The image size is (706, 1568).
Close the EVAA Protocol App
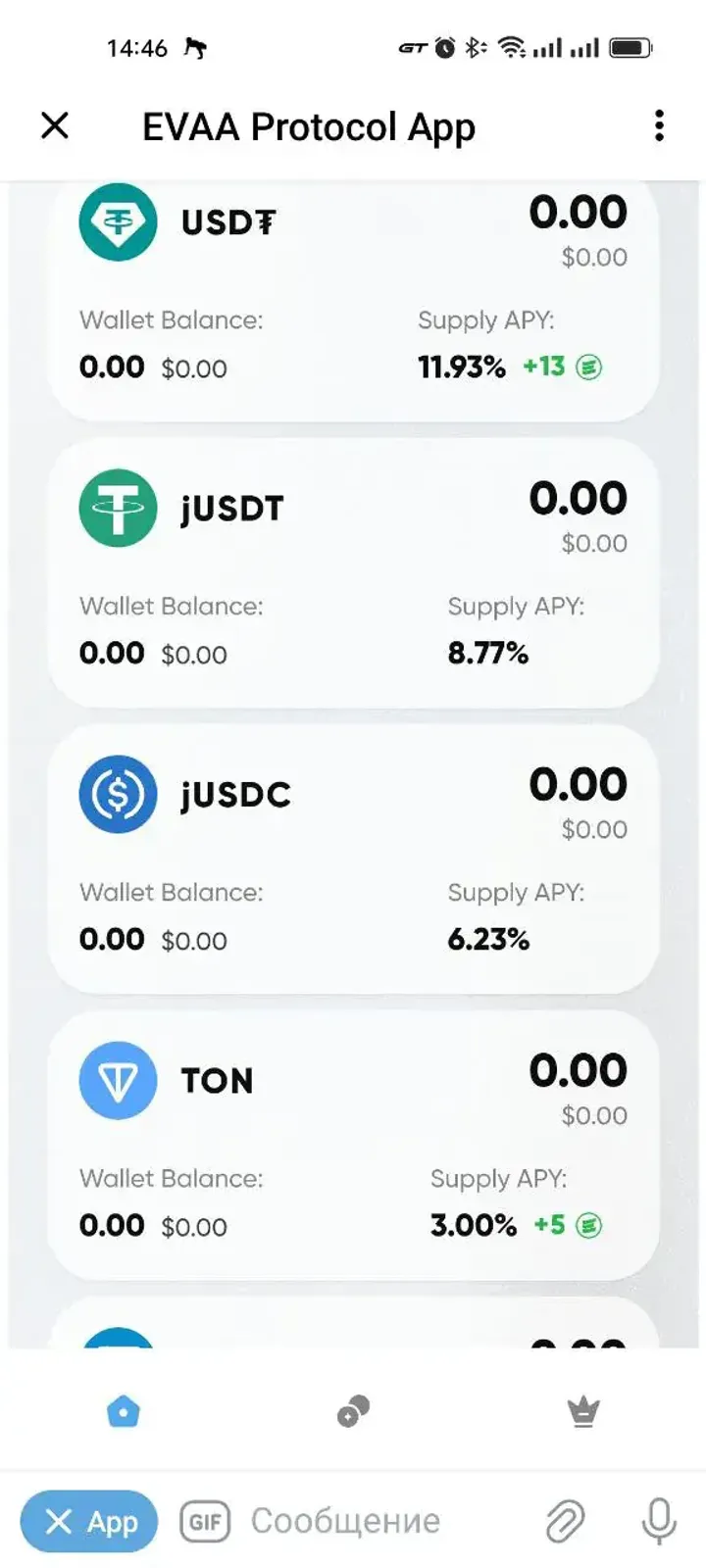[x=55, y=126]
